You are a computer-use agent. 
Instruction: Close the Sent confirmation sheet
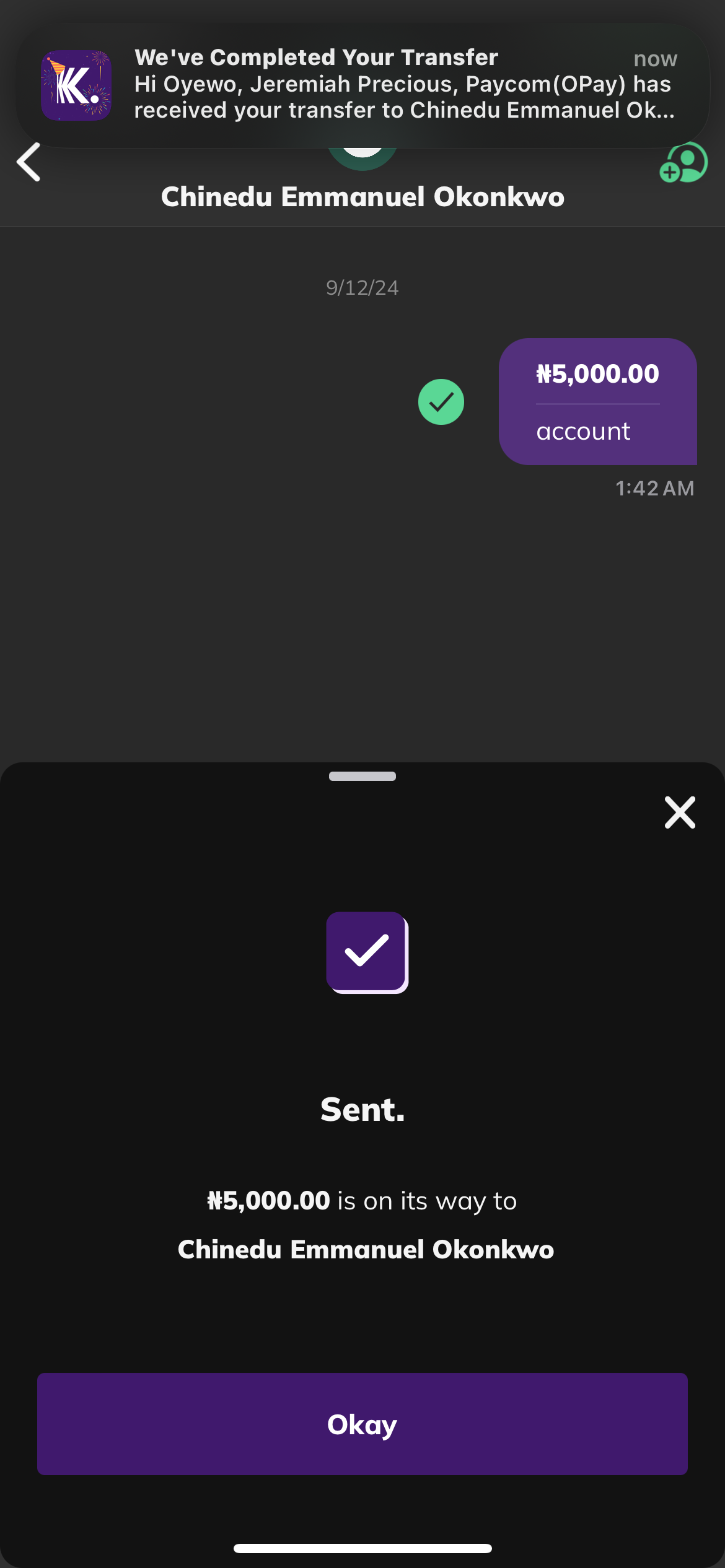(x=680, y=812)
